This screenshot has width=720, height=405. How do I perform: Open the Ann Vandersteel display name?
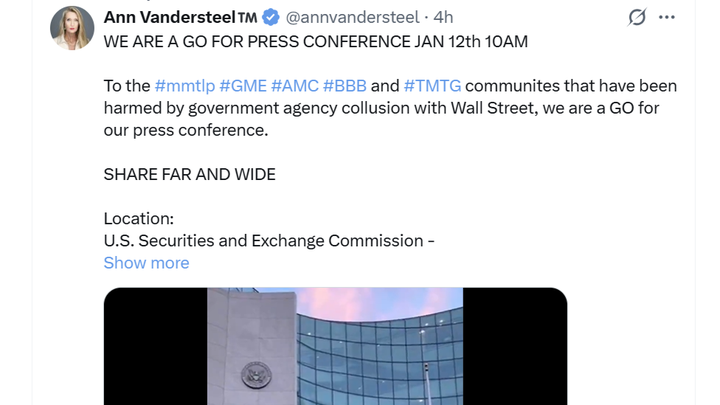point(172,17)
